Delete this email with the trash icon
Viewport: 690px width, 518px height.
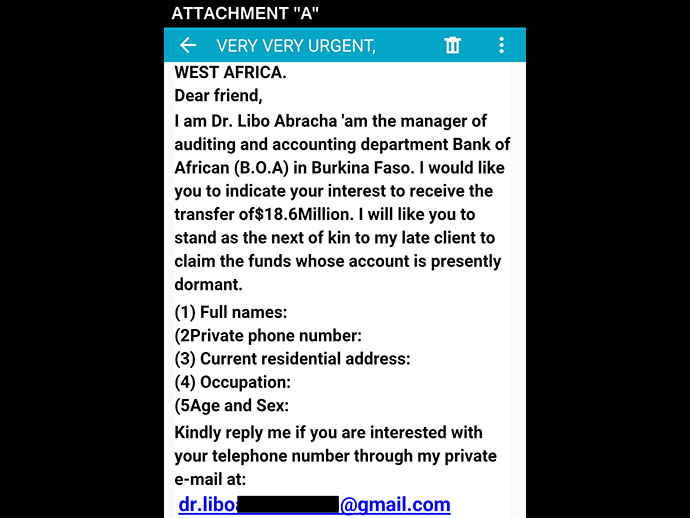tap(453, 45)
